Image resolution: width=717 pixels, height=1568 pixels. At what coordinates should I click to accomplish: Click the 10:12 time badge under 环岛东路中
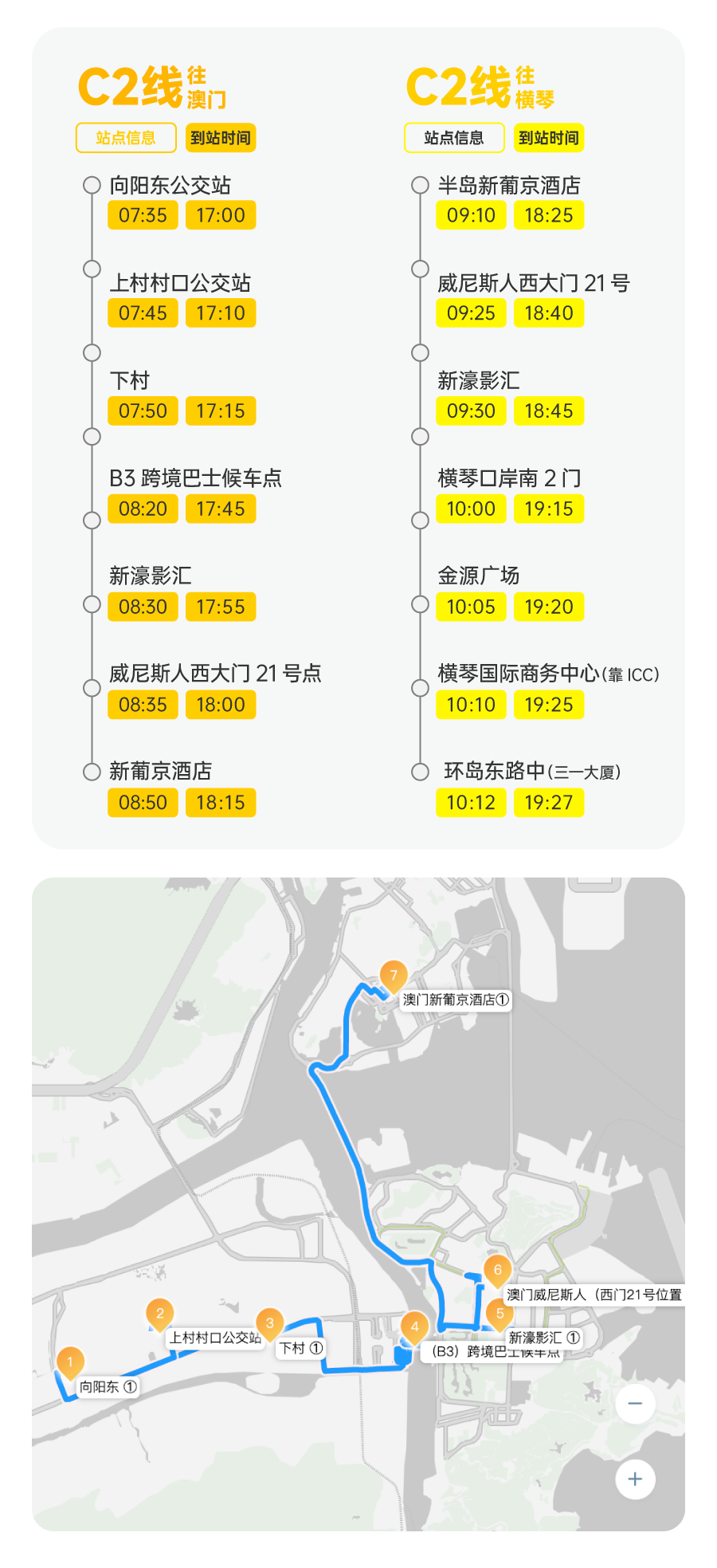(x=471, y=803)
